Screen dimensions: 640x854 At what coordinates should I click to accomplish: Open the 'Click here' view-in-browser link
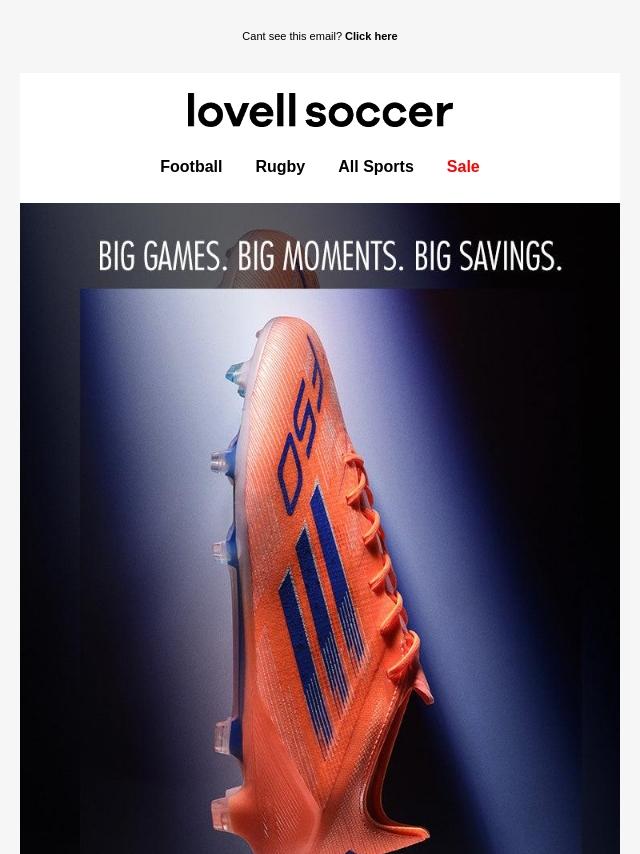(x=371, y=36)
